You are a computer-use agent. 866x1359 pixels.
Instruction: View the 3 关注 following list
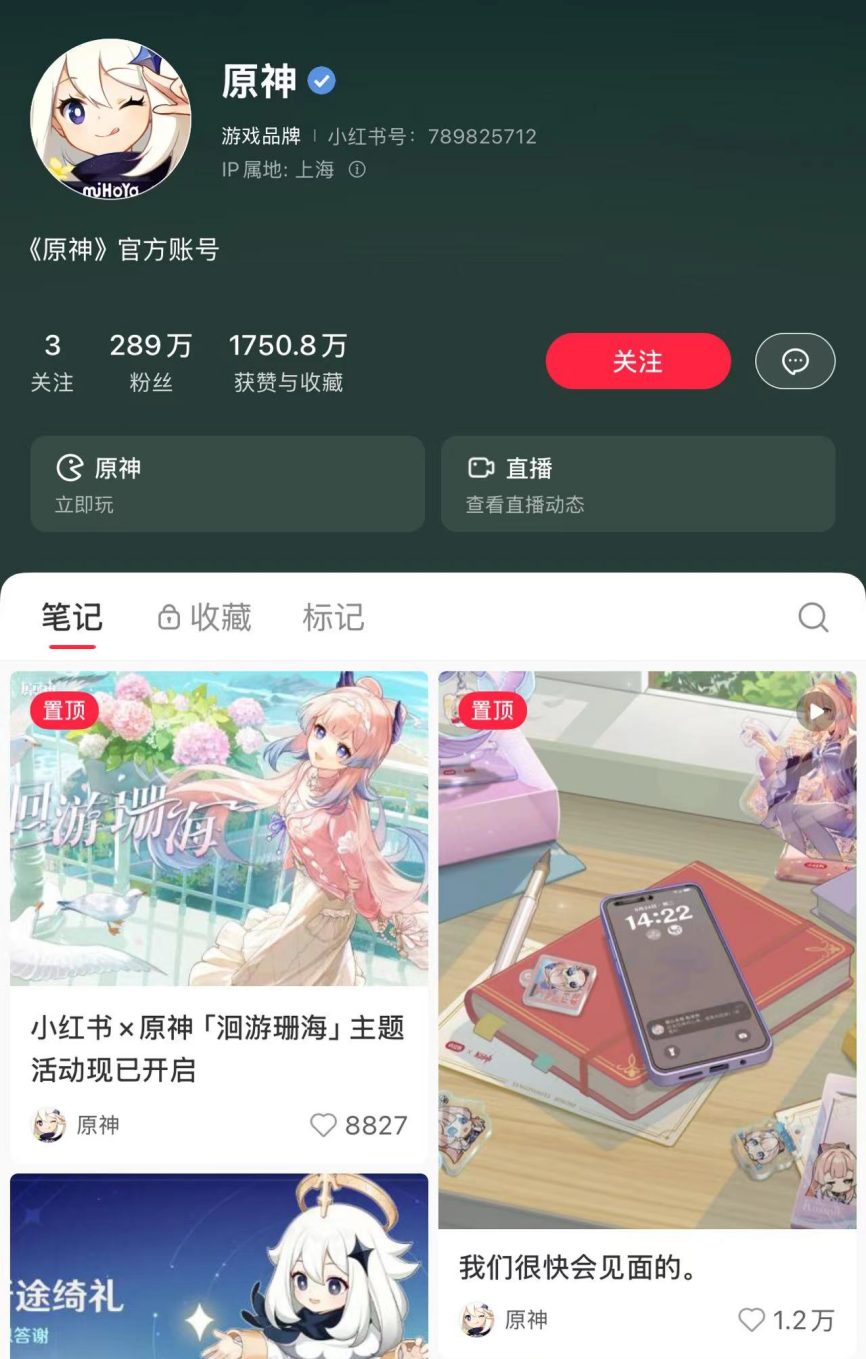click(52, 362)
